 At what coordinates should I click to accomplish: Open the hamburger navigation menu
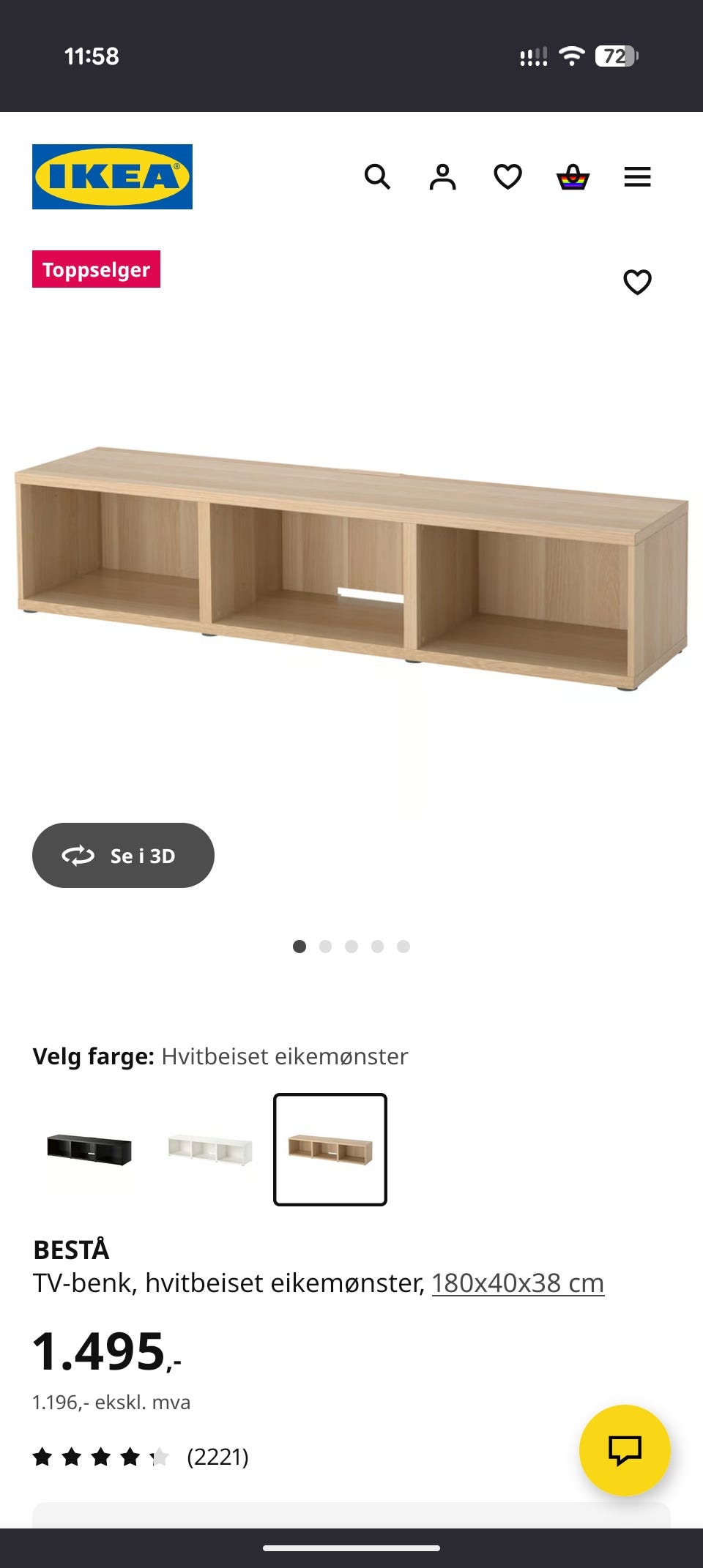[x=637, y=177]
